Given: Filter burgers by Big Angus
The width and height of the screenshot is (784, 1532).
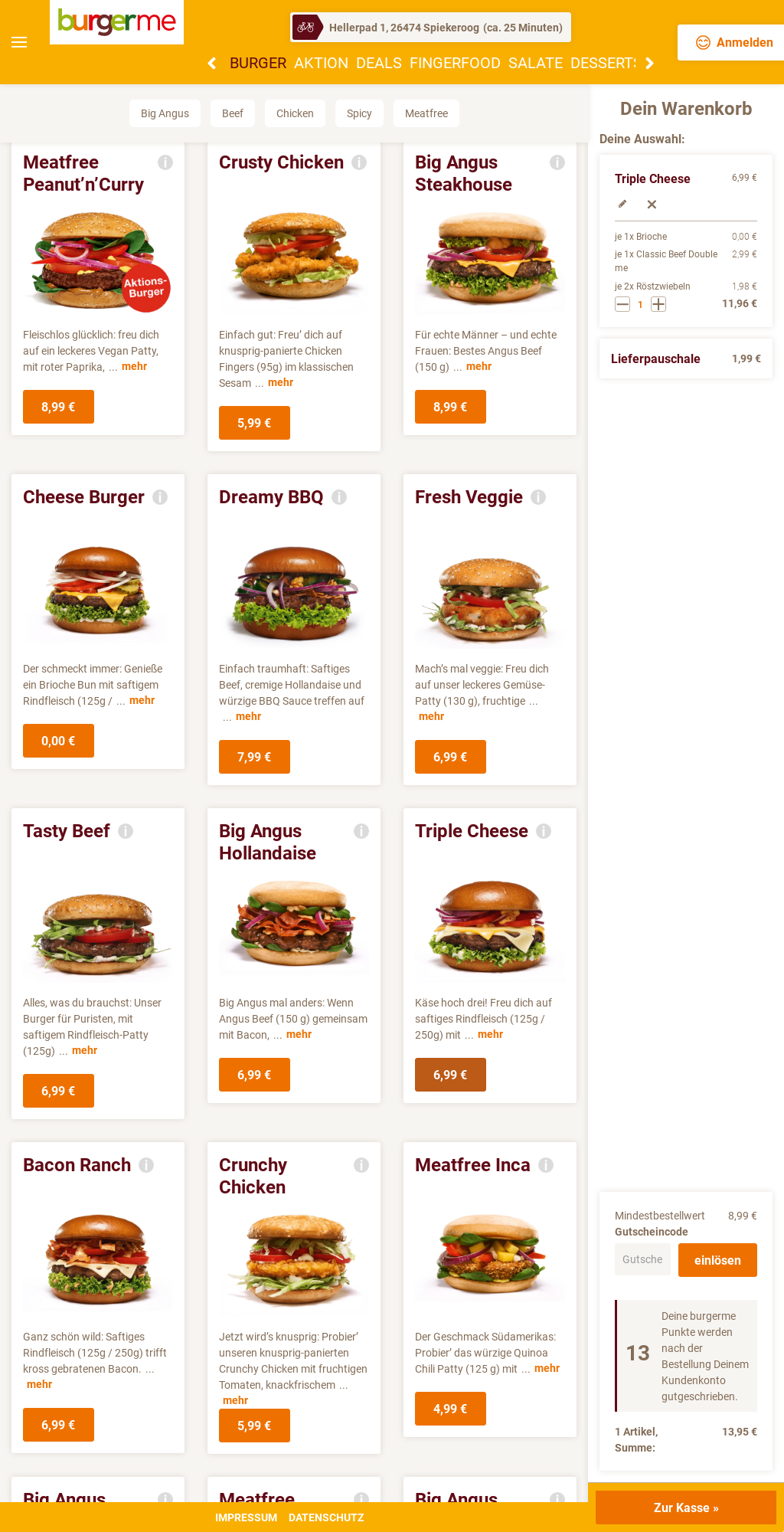Looking at the screenshot, I should point(165,113).
